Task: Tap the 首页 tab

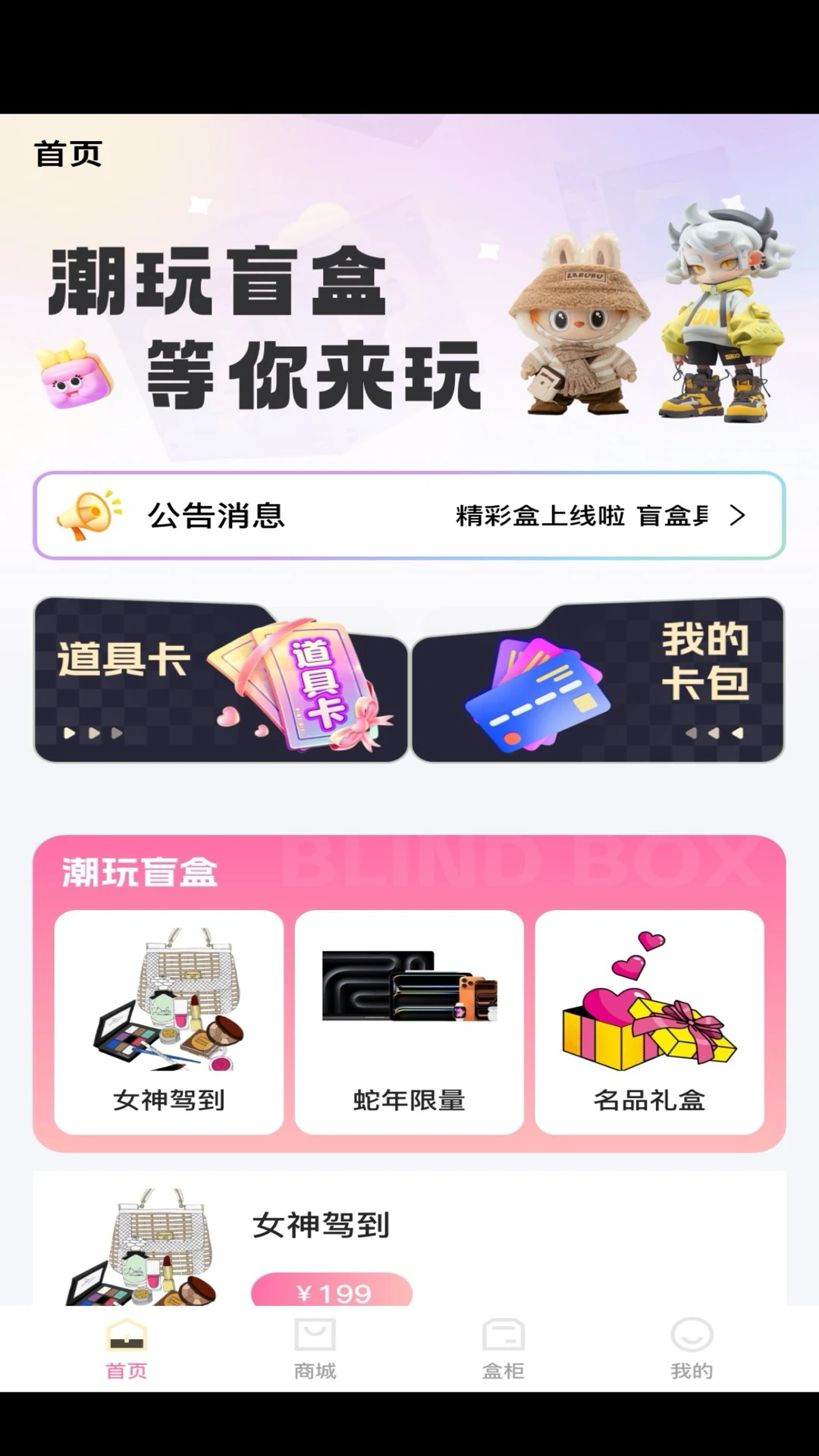Action: (x=127, y=1348)
